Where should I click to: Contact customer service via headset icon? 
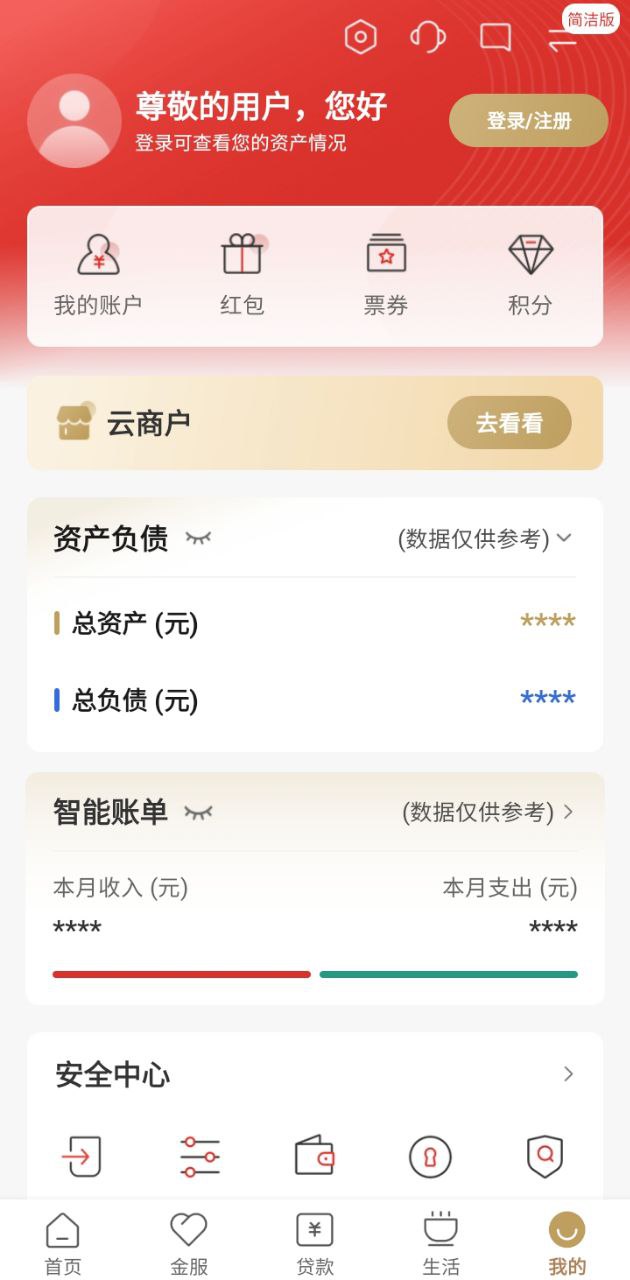428,38
